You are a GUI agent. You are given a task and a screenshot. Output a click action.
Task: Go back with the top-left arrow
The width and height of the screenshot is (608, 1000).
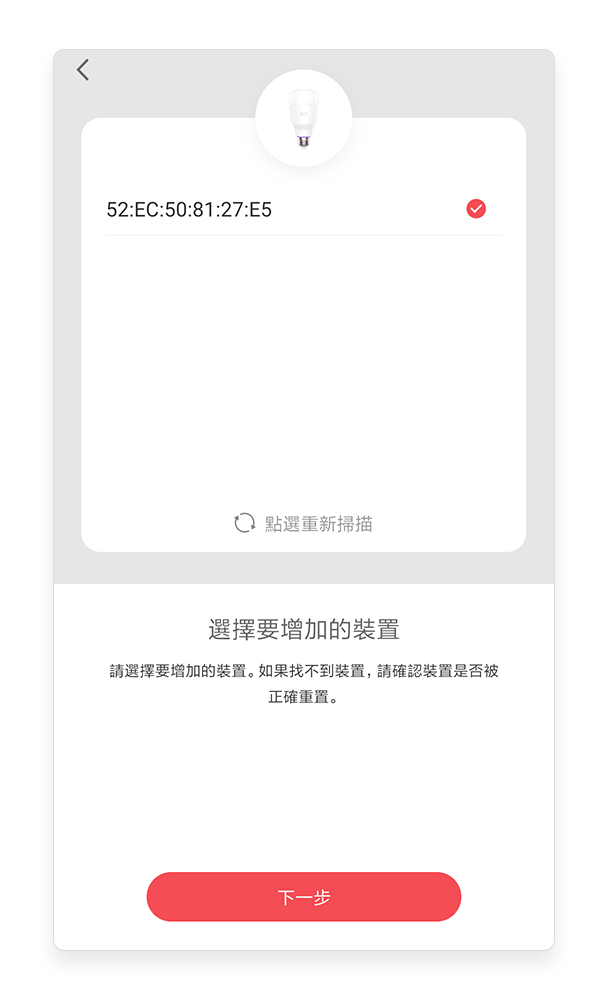point(83,70)
